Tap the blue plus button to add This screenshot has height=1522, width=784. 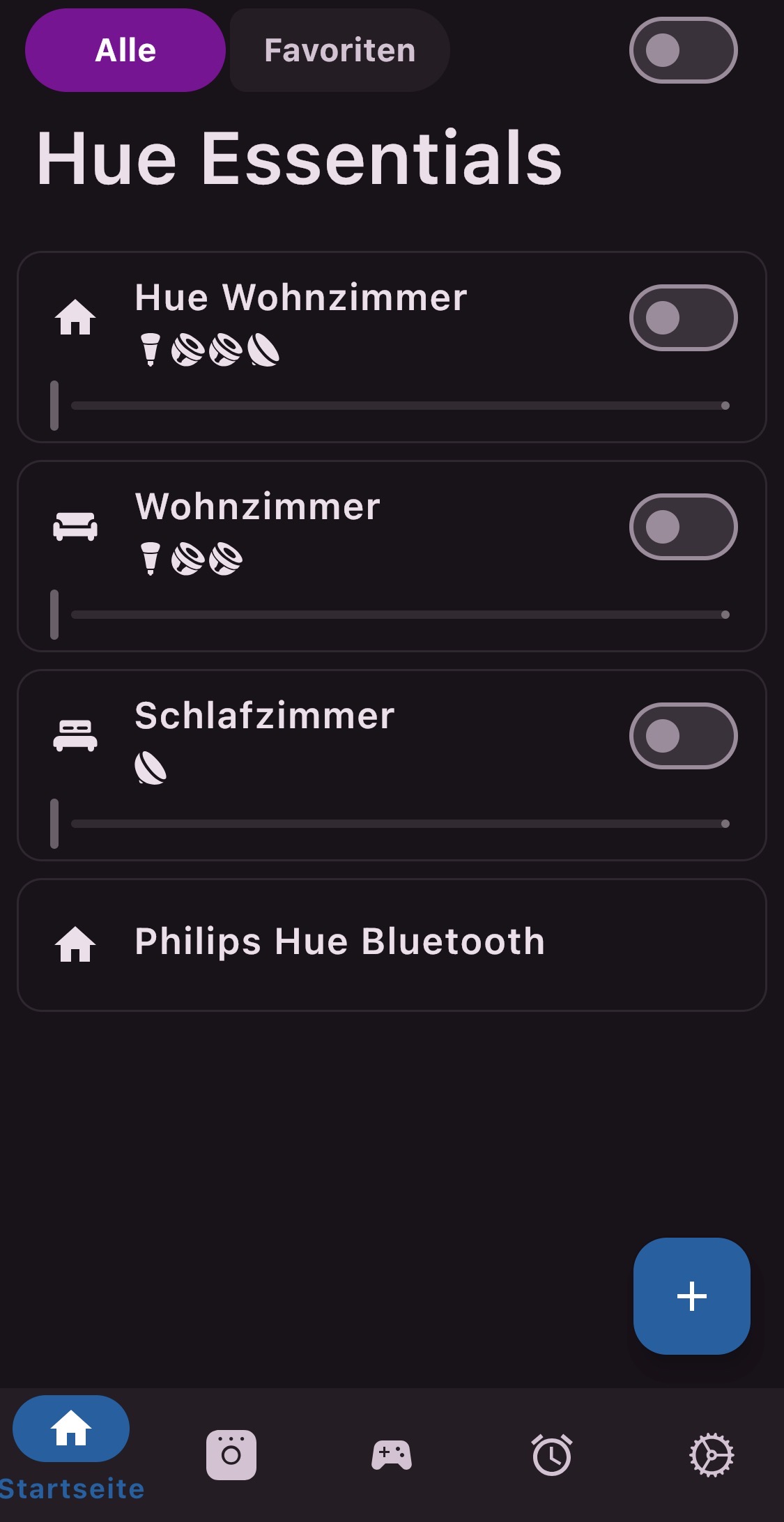point(691,1296)
